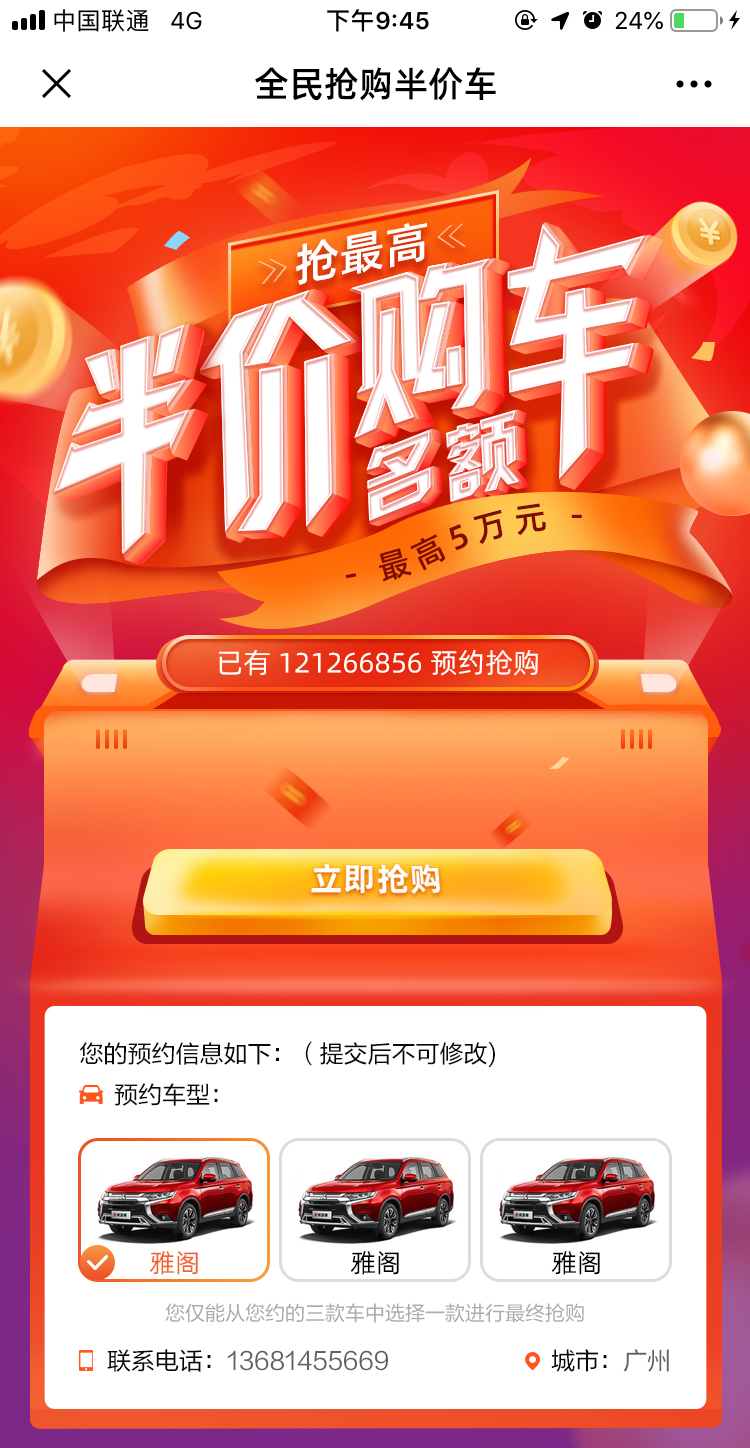This screenshot has width=750, height=1448.
Task: Select the checked 雅阁 car card
Action: 174,1210
